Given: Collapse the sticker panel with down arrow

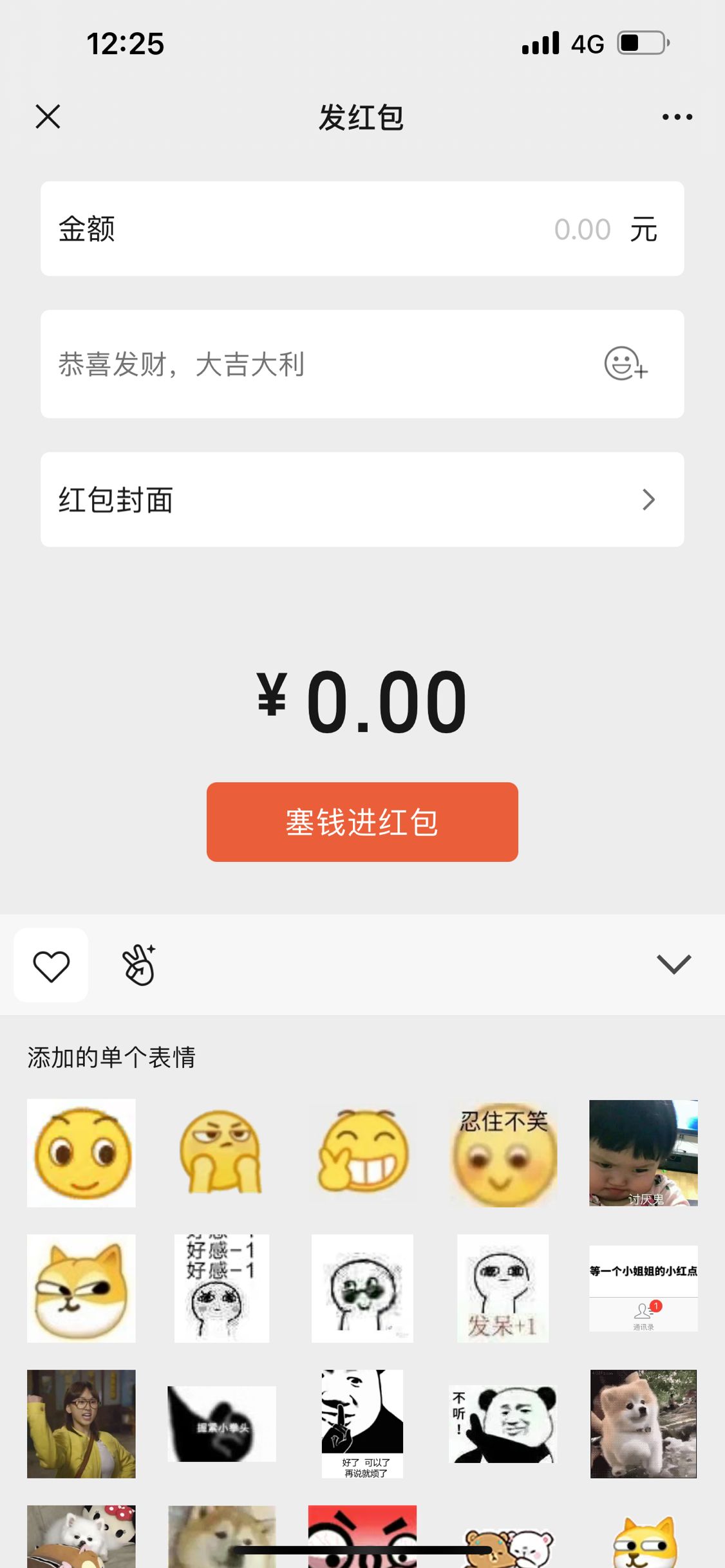Looking at the screenshot, I should click(x=673, y=964).
